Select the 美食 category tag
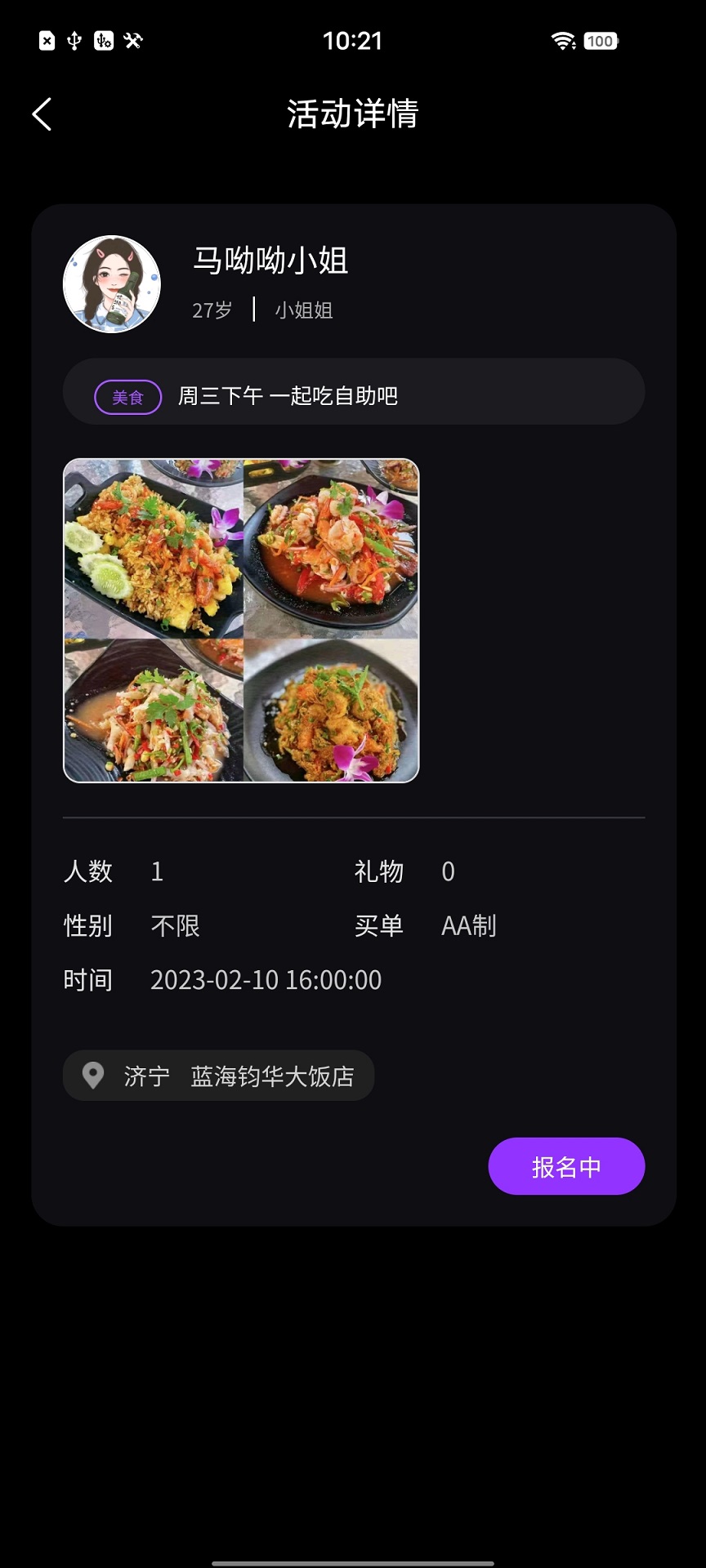 [128, 398]
